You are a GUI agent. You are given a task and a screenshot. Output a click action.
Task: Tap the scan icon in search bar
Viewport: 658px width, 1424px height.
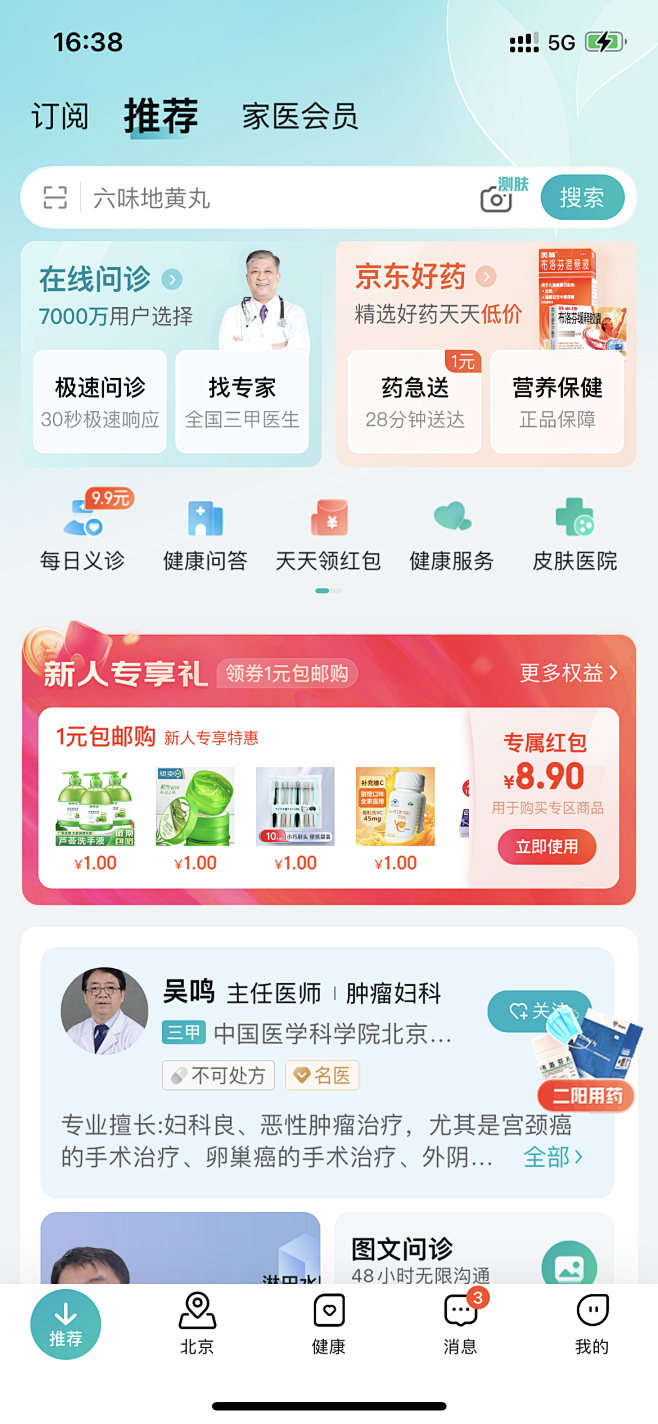(x=55, y=197)
